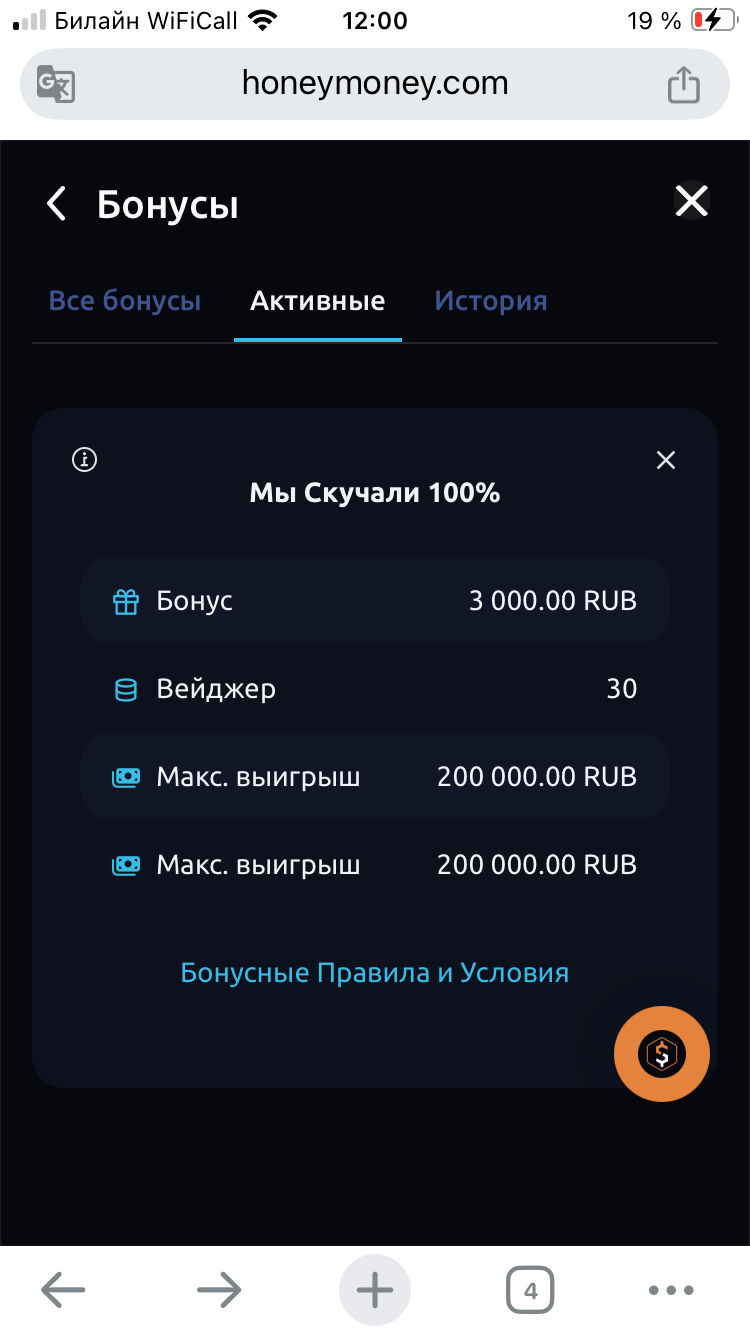Share this page from the browser bar

(x=683, y=84)
